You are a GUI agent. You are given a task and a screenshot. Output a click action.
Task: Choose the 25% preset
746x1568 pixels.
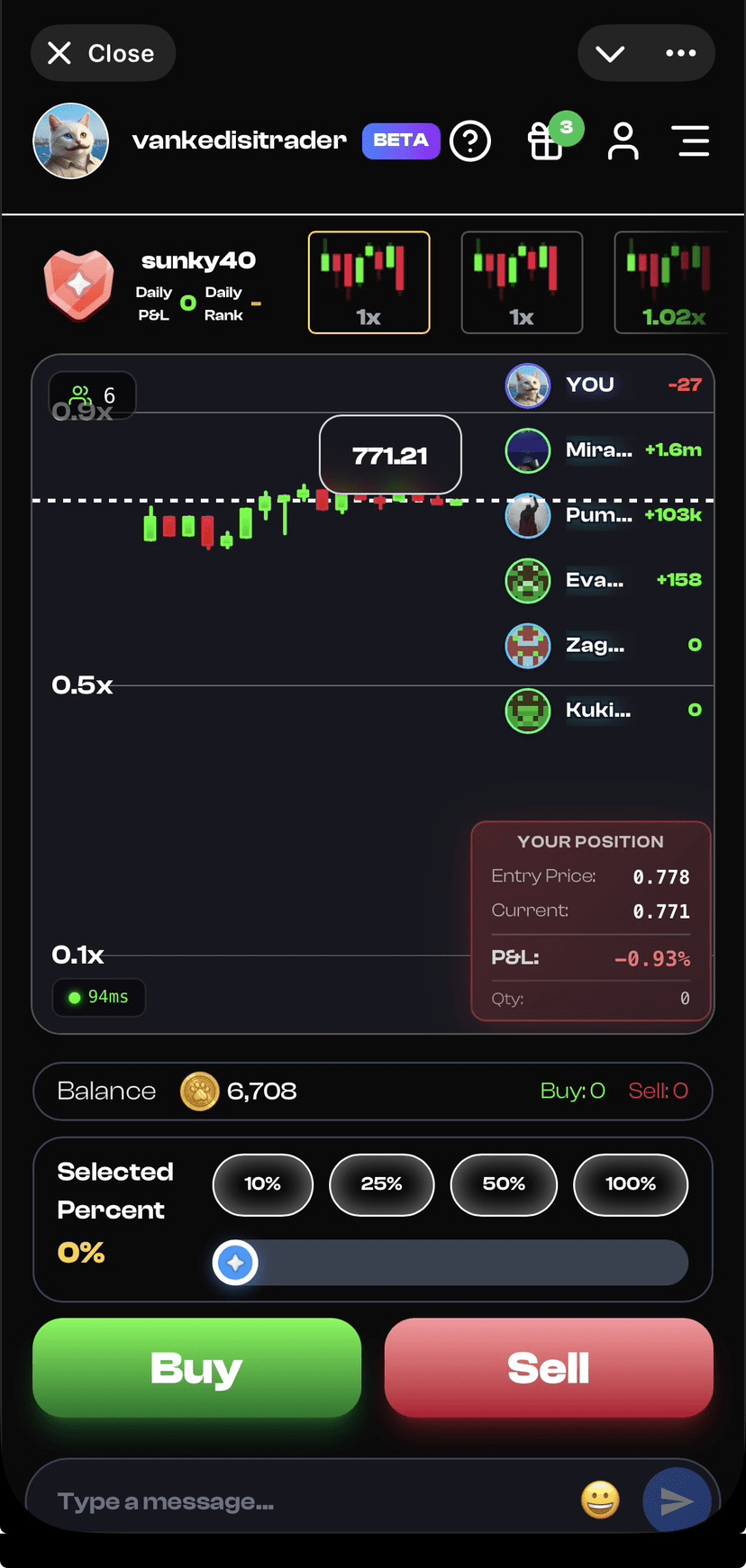point(382,1184)
